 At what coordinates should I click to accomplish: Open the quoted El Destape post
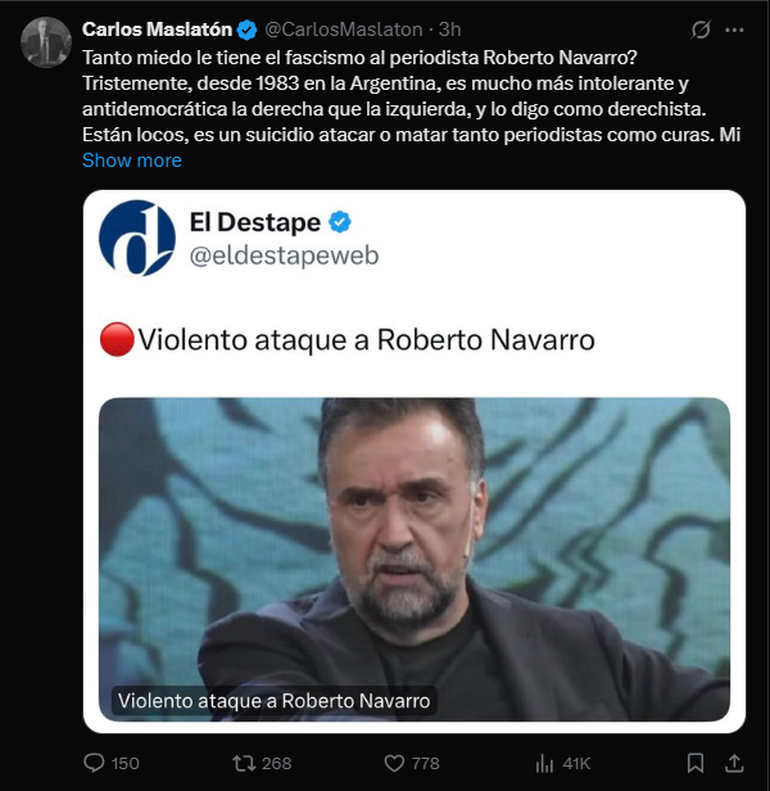pos(414,340)
